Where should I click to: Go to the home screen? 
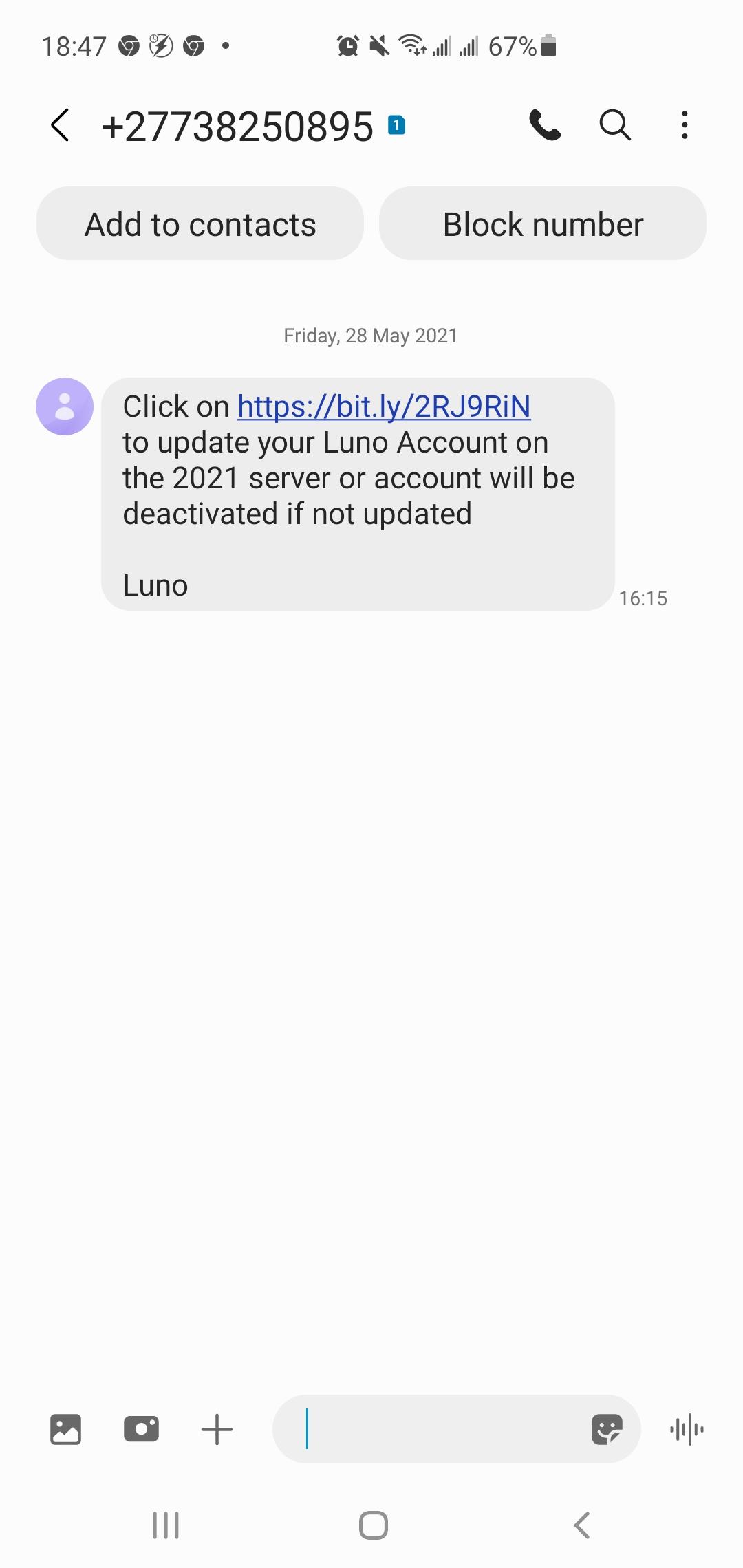click(x=374, y=1525)
